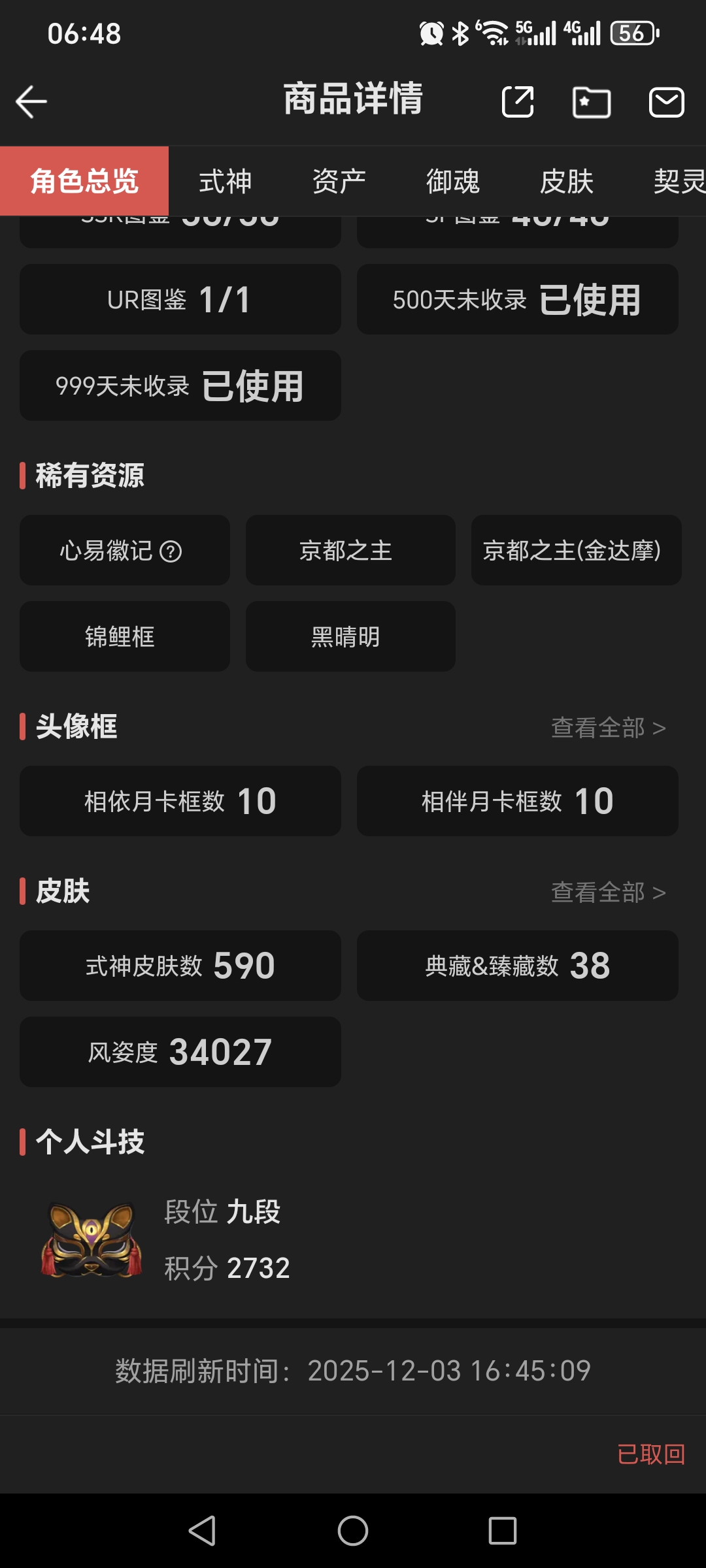Switch to the 式神 tab
Image resolution: width=706 pixels, height=1568 pixels.
(225, 181)
